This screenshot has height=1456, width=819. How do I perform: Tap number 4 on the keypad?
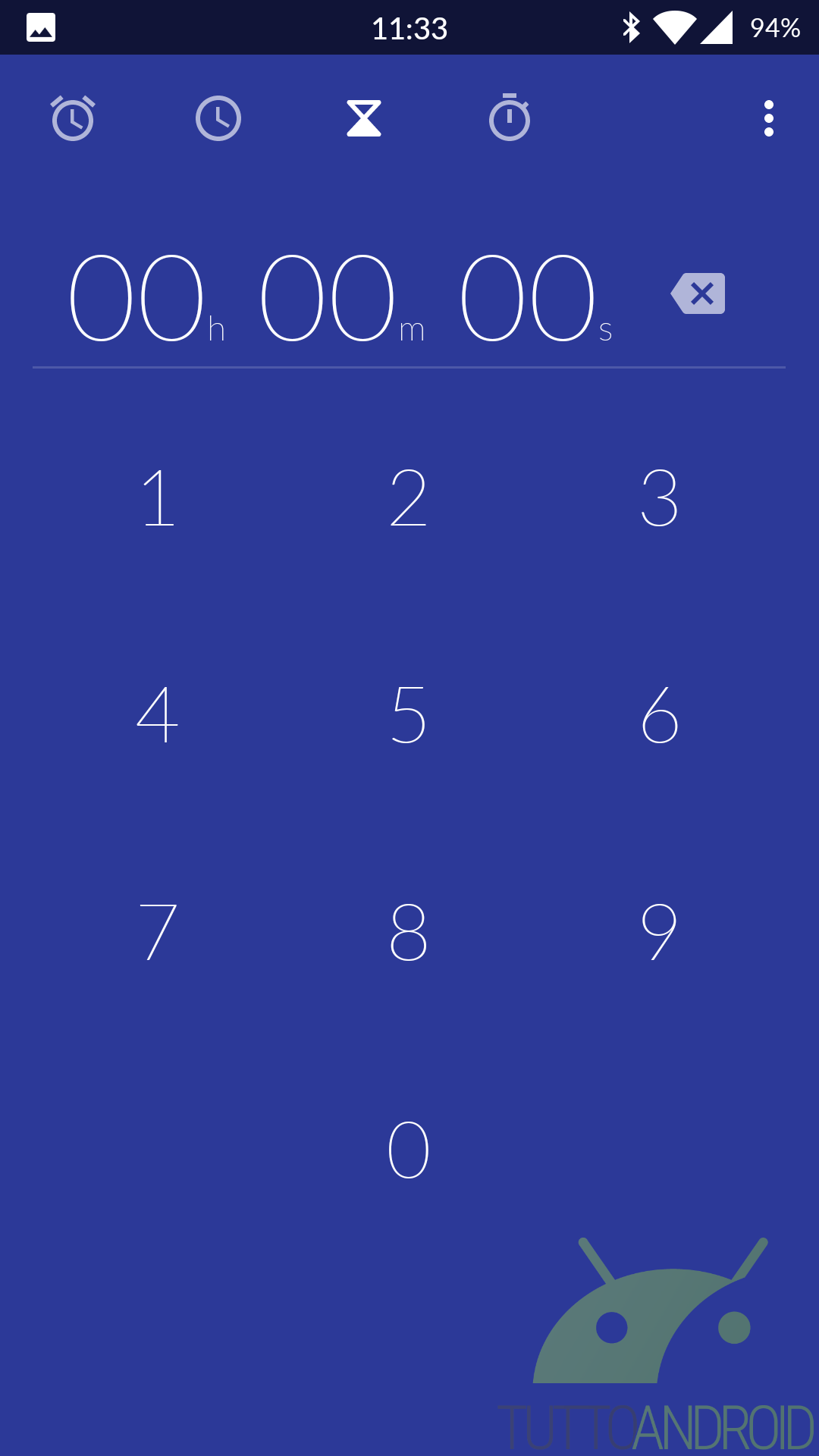(158, 714)
